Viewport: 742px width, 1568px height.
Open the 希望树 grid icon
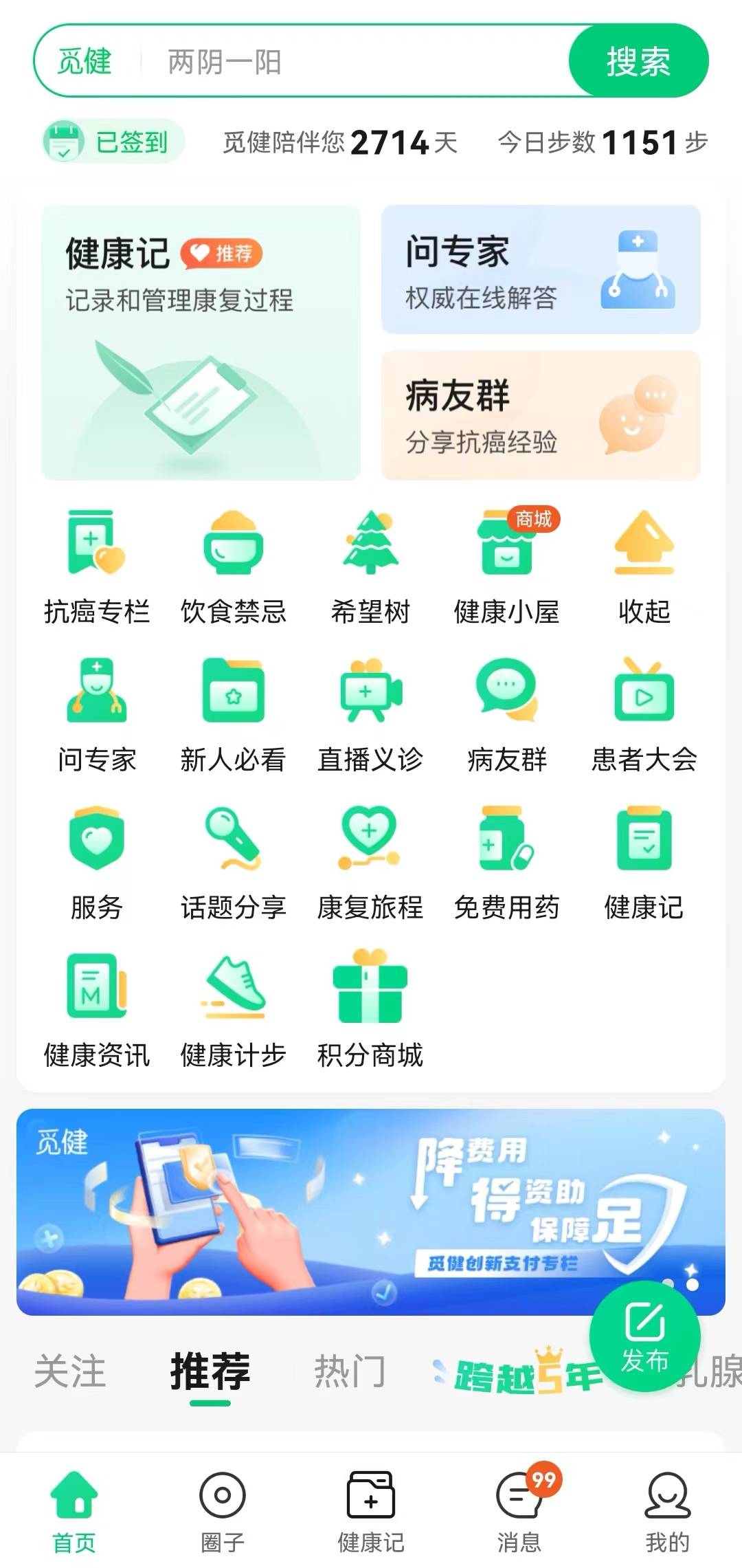[x=370, y=565]
